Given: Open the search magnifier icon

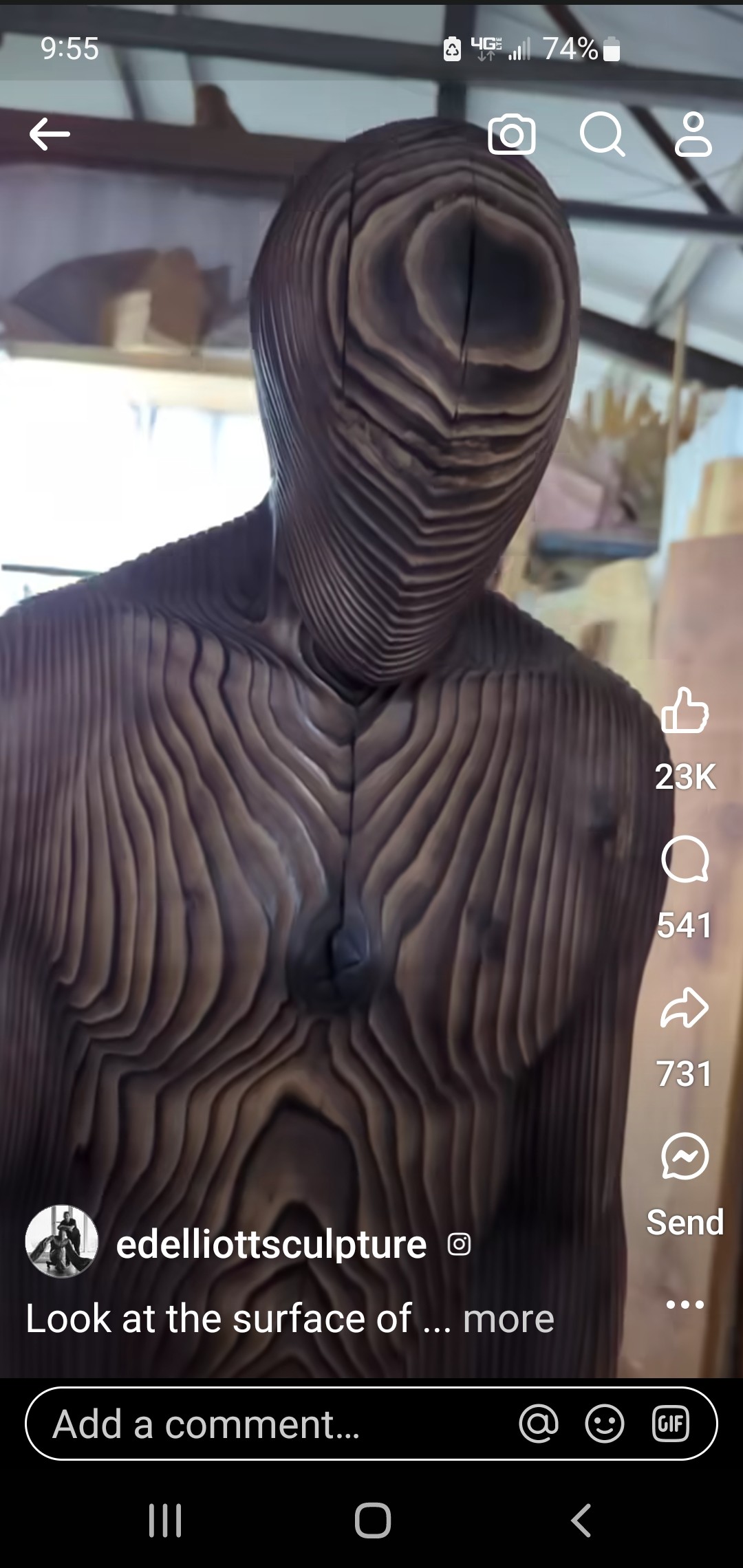Looking at the screenshot, I should [x=602, y=134].
